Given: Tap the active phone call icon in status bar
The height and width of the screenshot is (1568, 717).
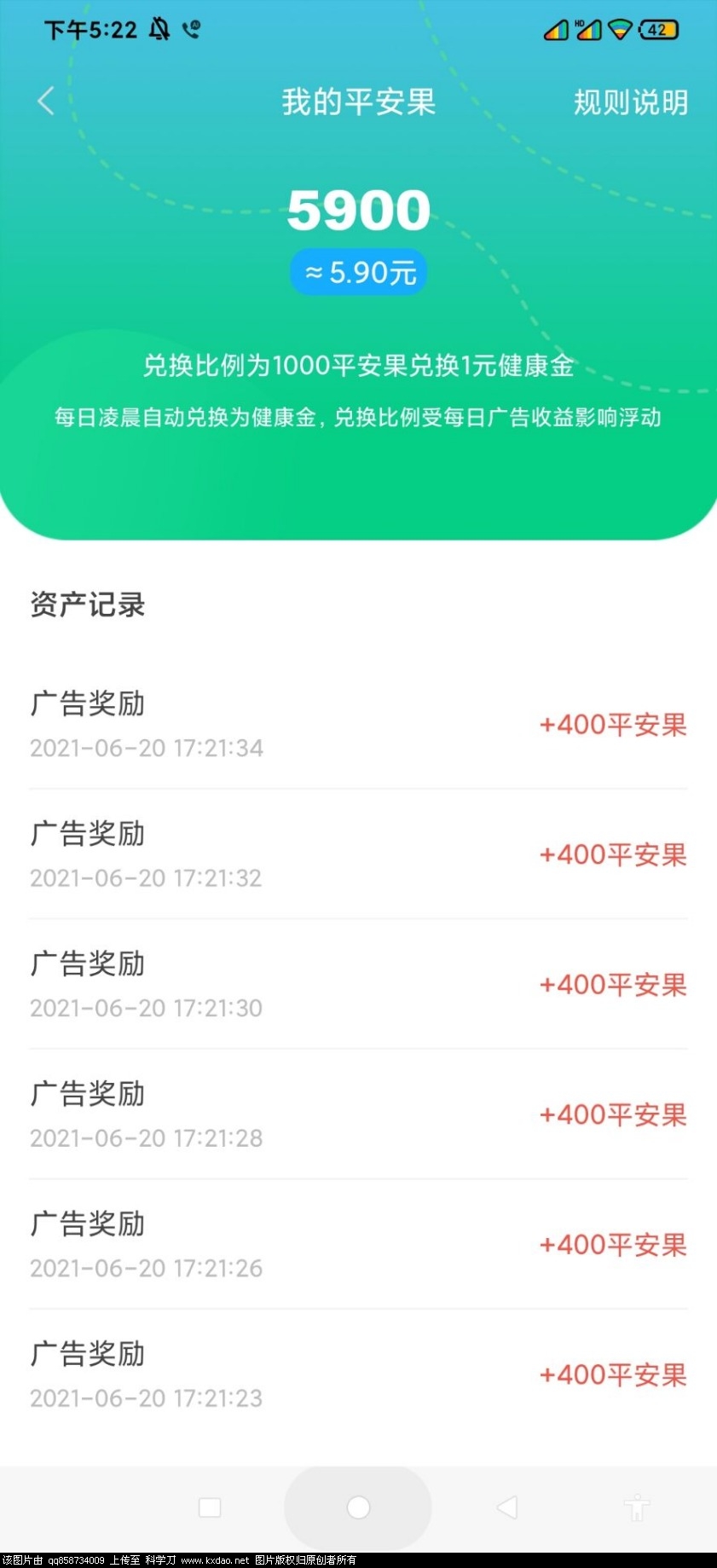Looking at the screenshot, I should coord(190,29).
